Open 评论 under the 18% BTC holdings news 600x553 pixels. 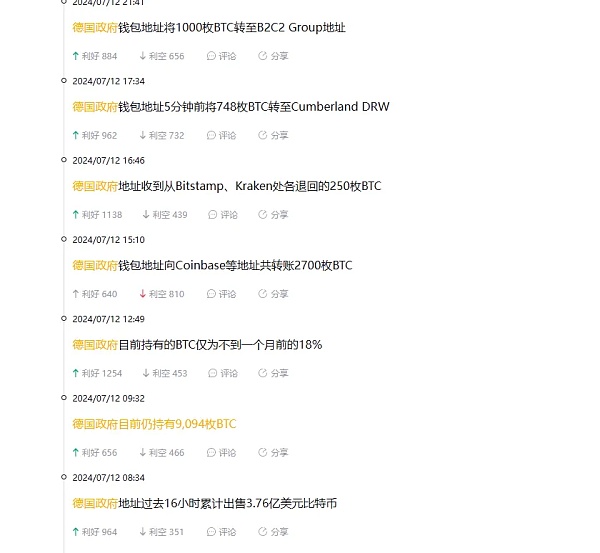[222, 373]
